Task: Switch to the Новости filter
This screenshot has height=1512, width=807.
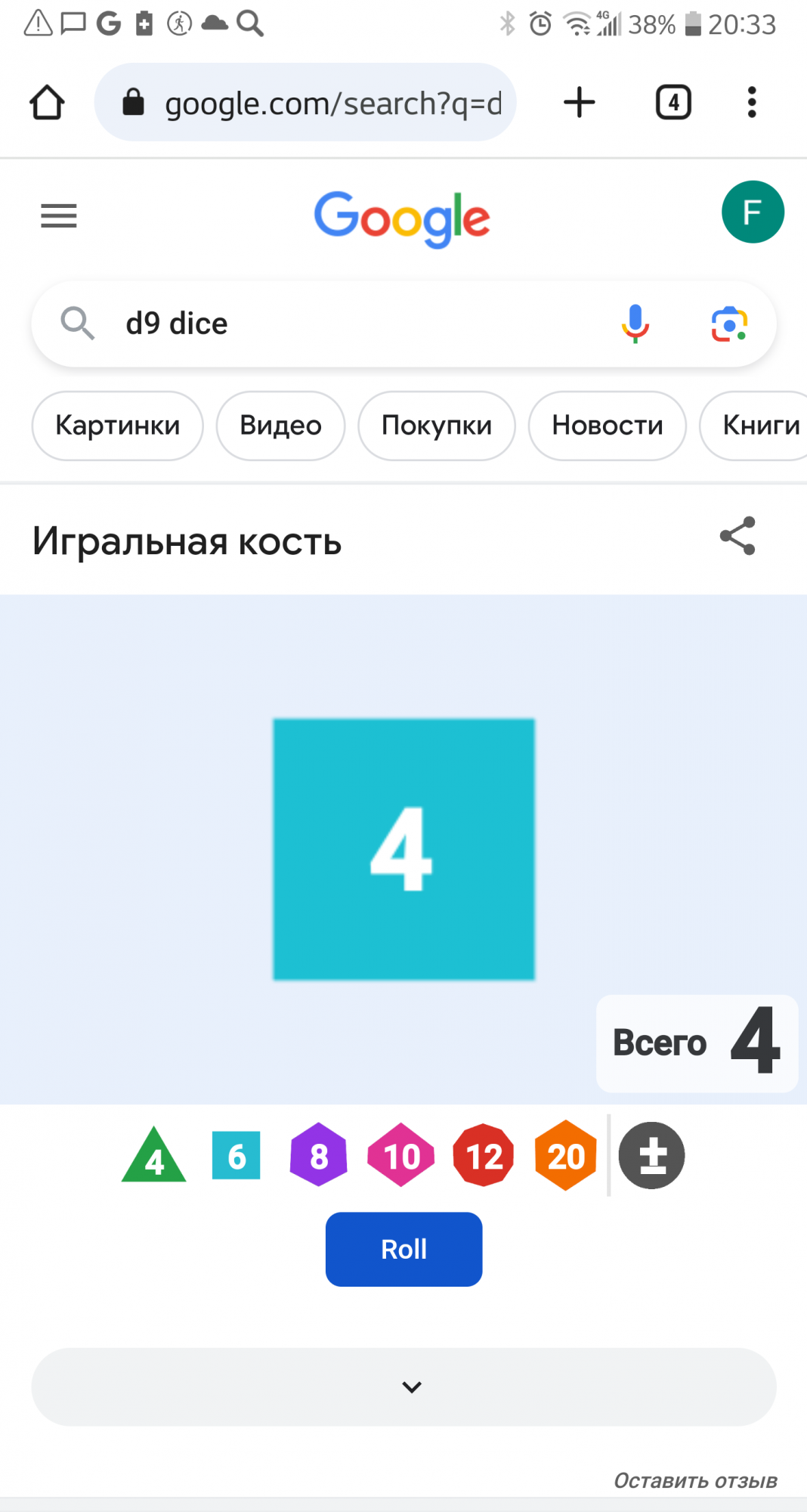Action: pos(608,426)
